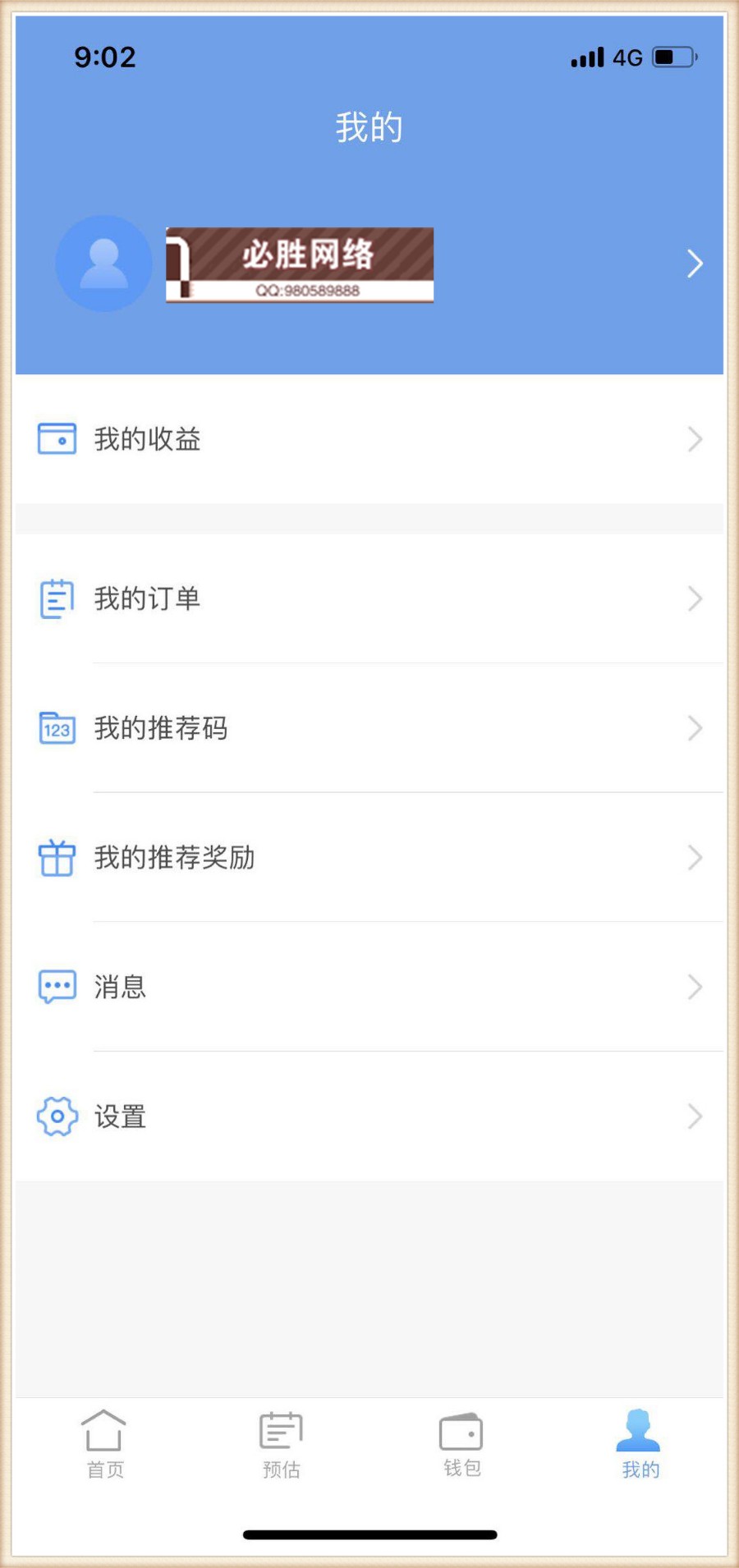The width and height of the screenshot is (739, 1568).
Task: Click the blue avatar circle at top
Action: click(x=103, y=264)
